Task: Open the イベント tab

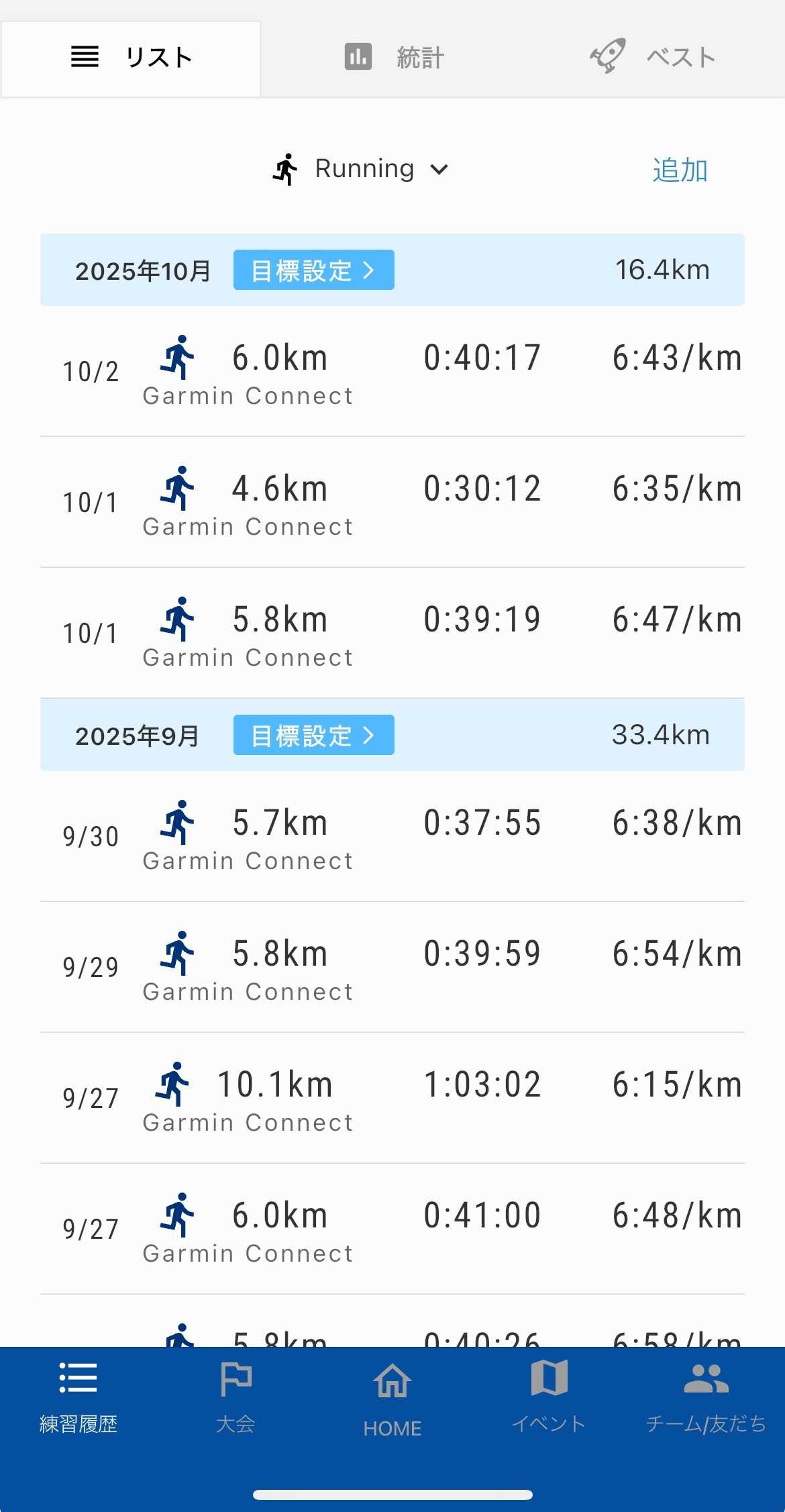Action: point(549,1397)
